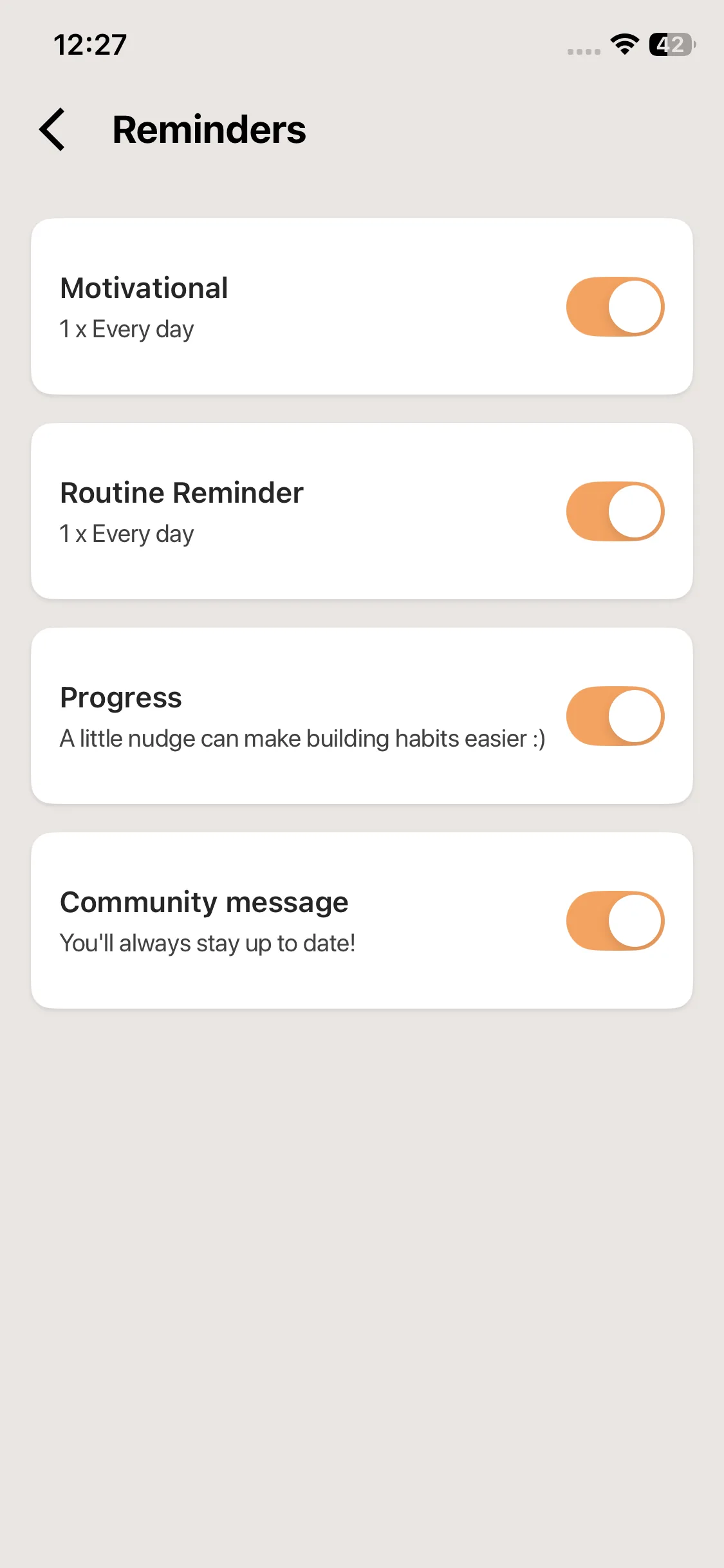Turn off the Motivational reminder switch
Viewport: 724px width, 1568px height.
click(615, 307)
